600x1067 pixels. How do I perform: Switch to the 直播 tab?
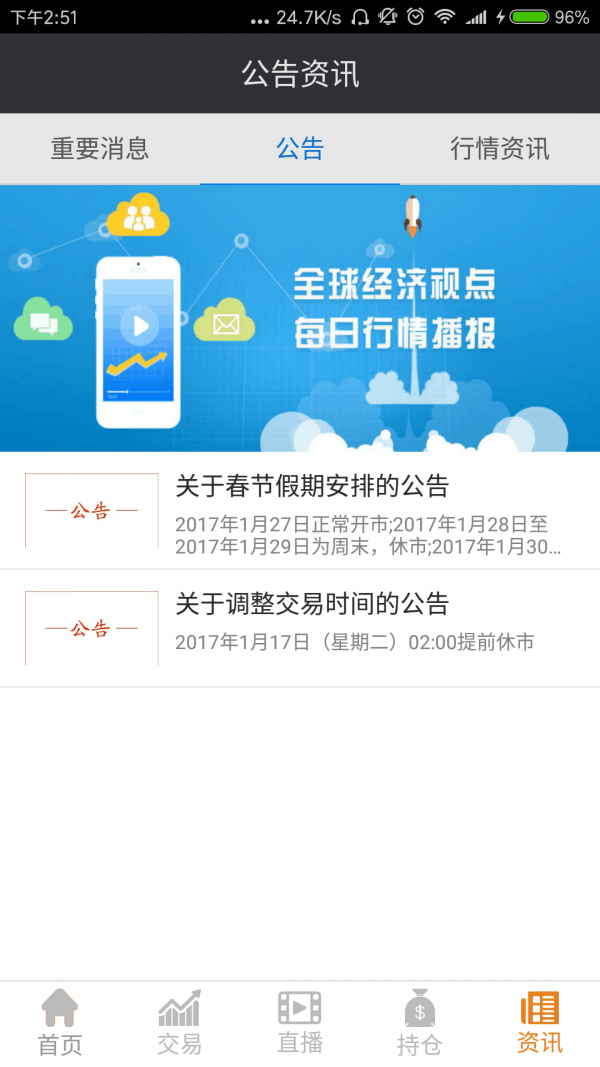point(300,1023)
